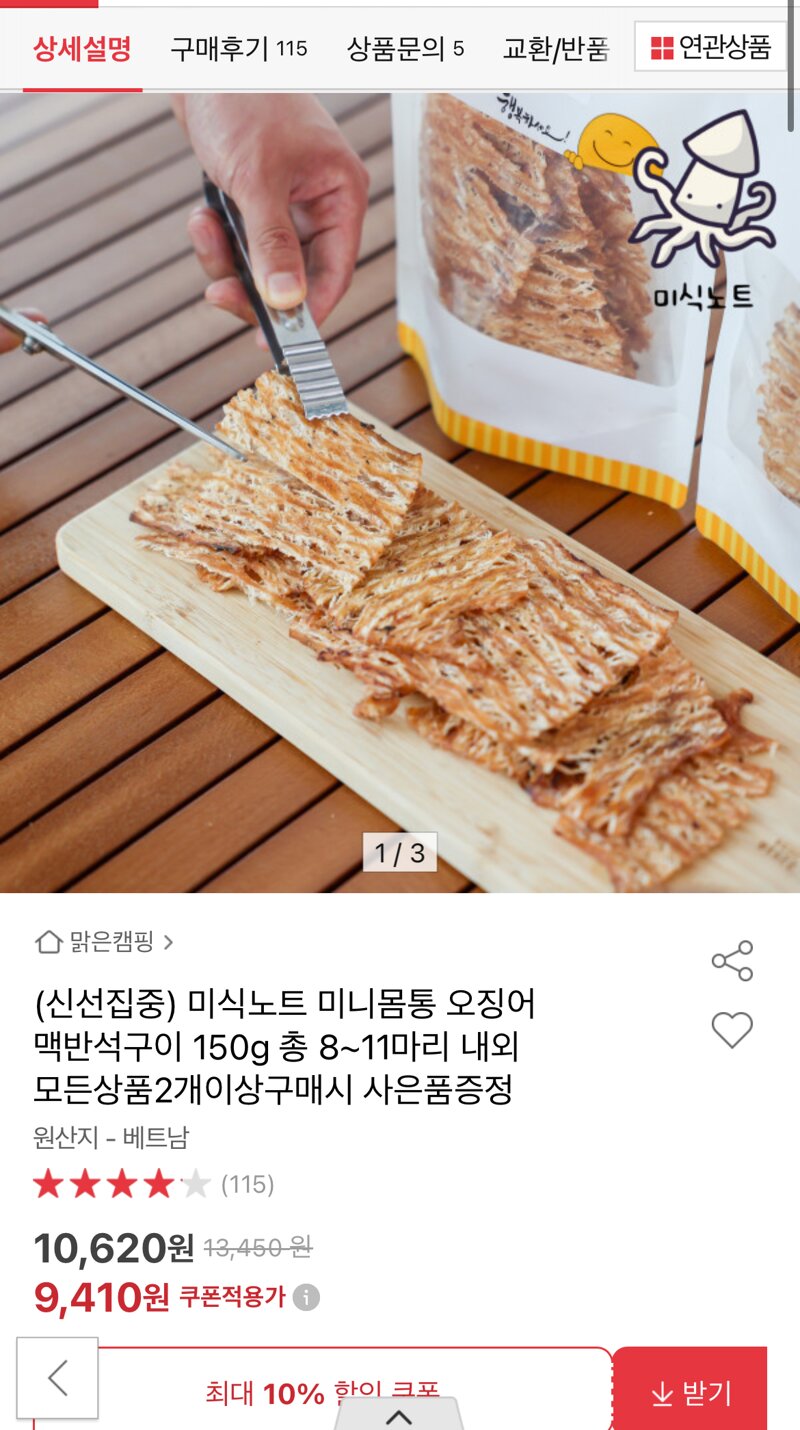
Task: Open the 맑은캠핑 store link
Action: point(104,942)
